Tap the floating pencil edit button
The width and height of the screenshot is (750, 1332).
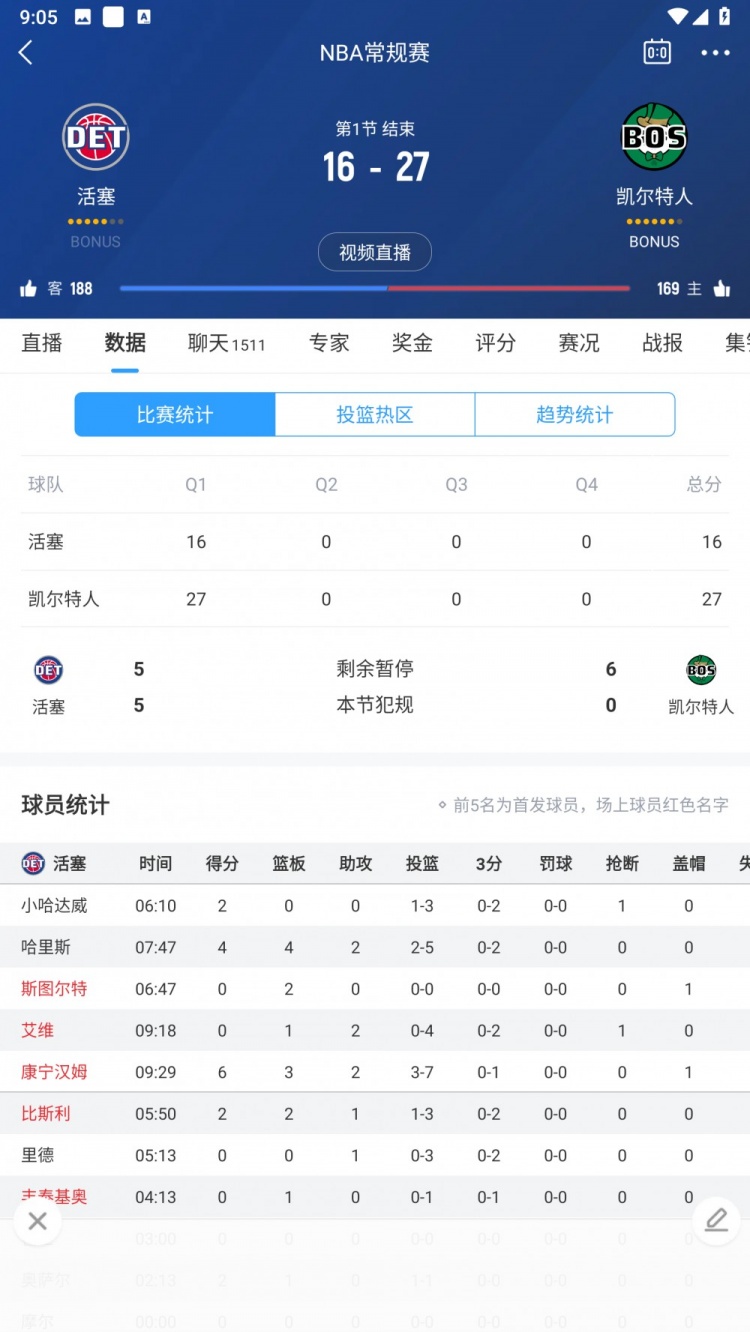(716, 1221)
